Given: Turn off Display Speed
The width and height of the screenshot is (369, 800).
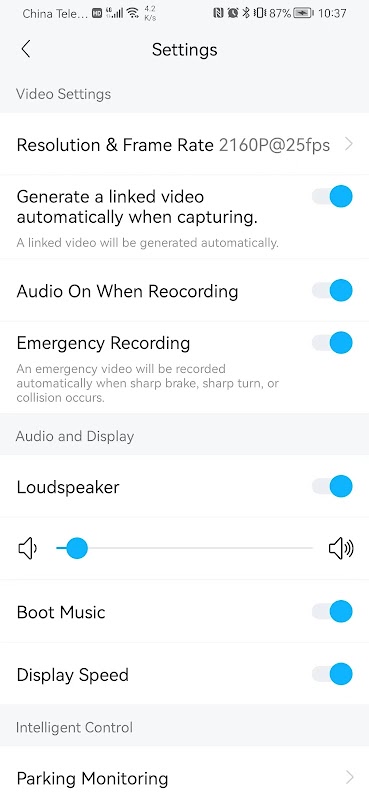Looking at the screenshot, I should (332, 674).
